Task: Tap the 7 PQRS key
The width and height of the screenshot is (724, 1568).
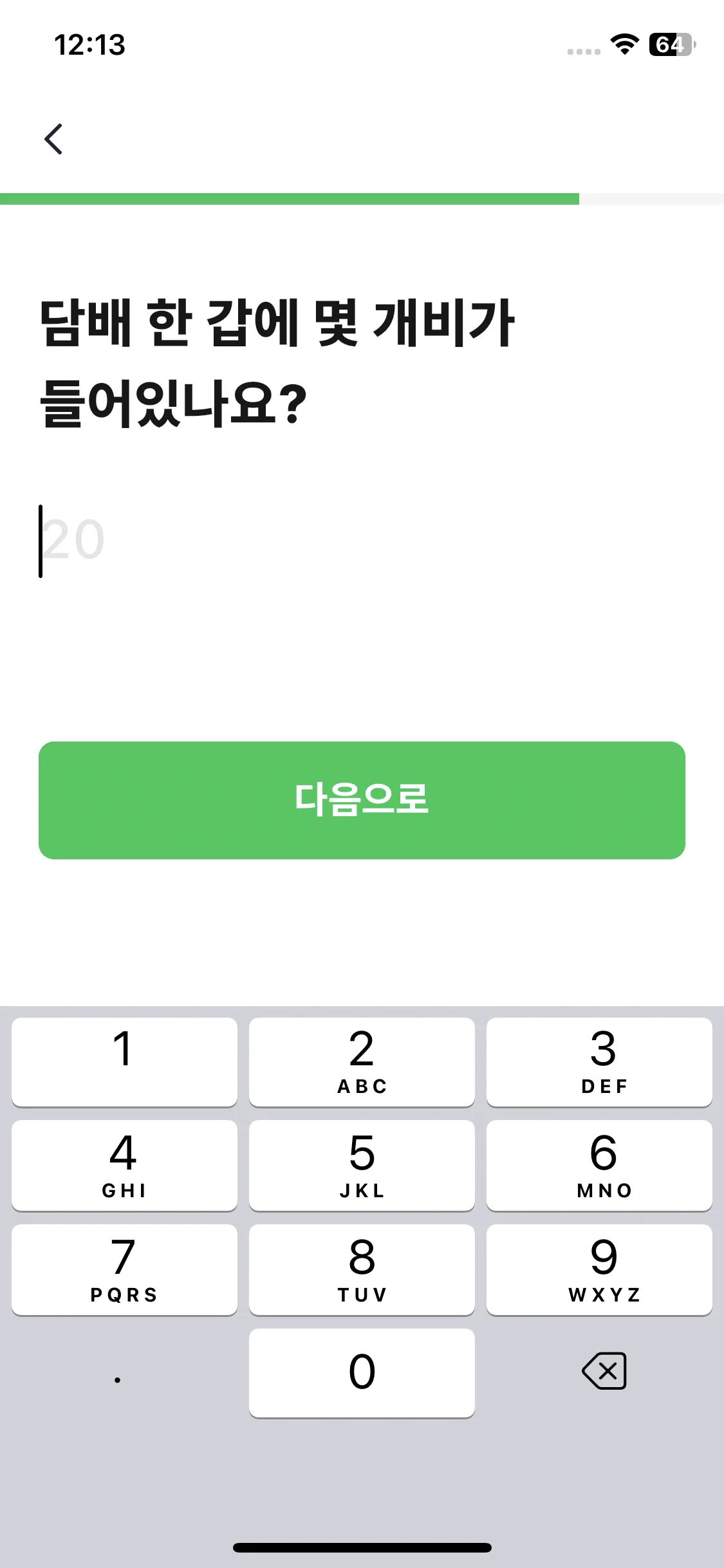Action: click(x=124, y=1269)
